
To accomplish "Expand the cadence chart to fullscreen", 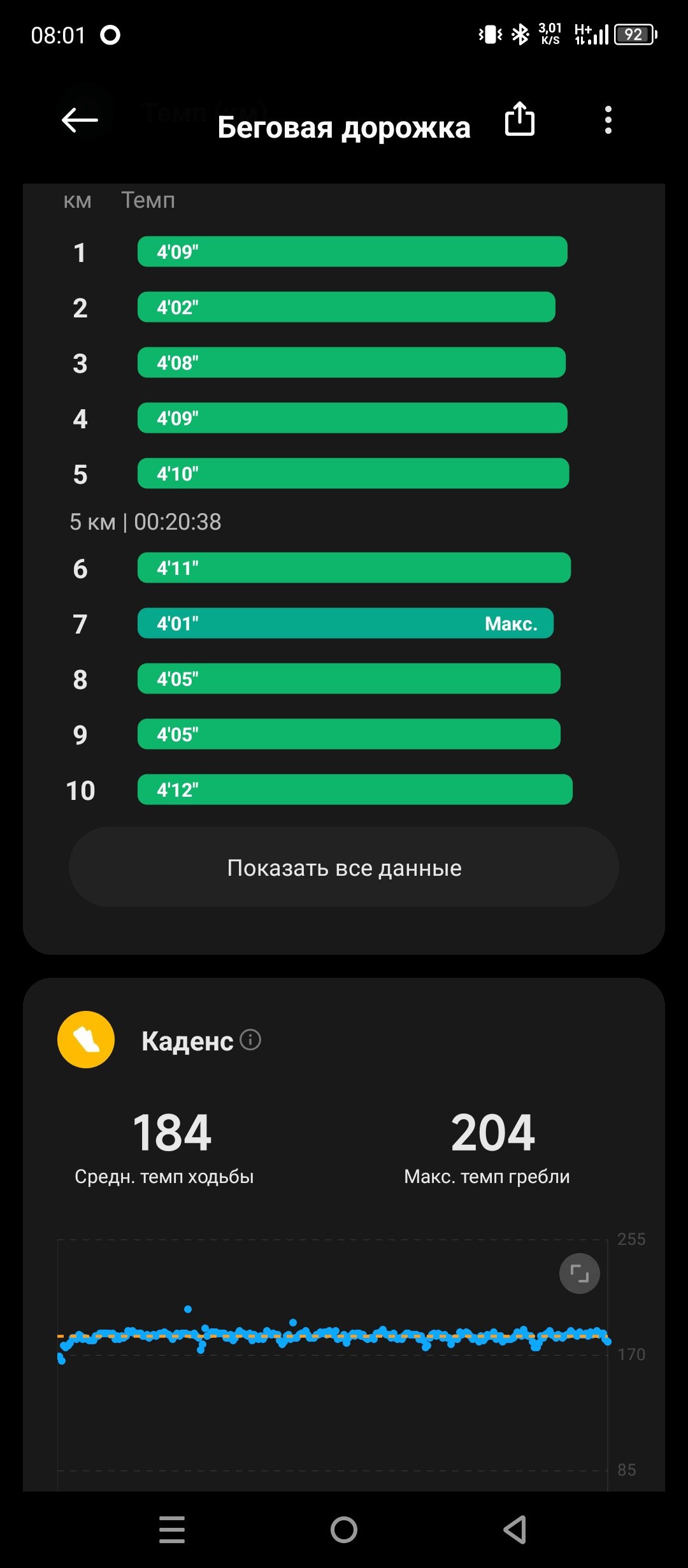I will (579, 1274).
